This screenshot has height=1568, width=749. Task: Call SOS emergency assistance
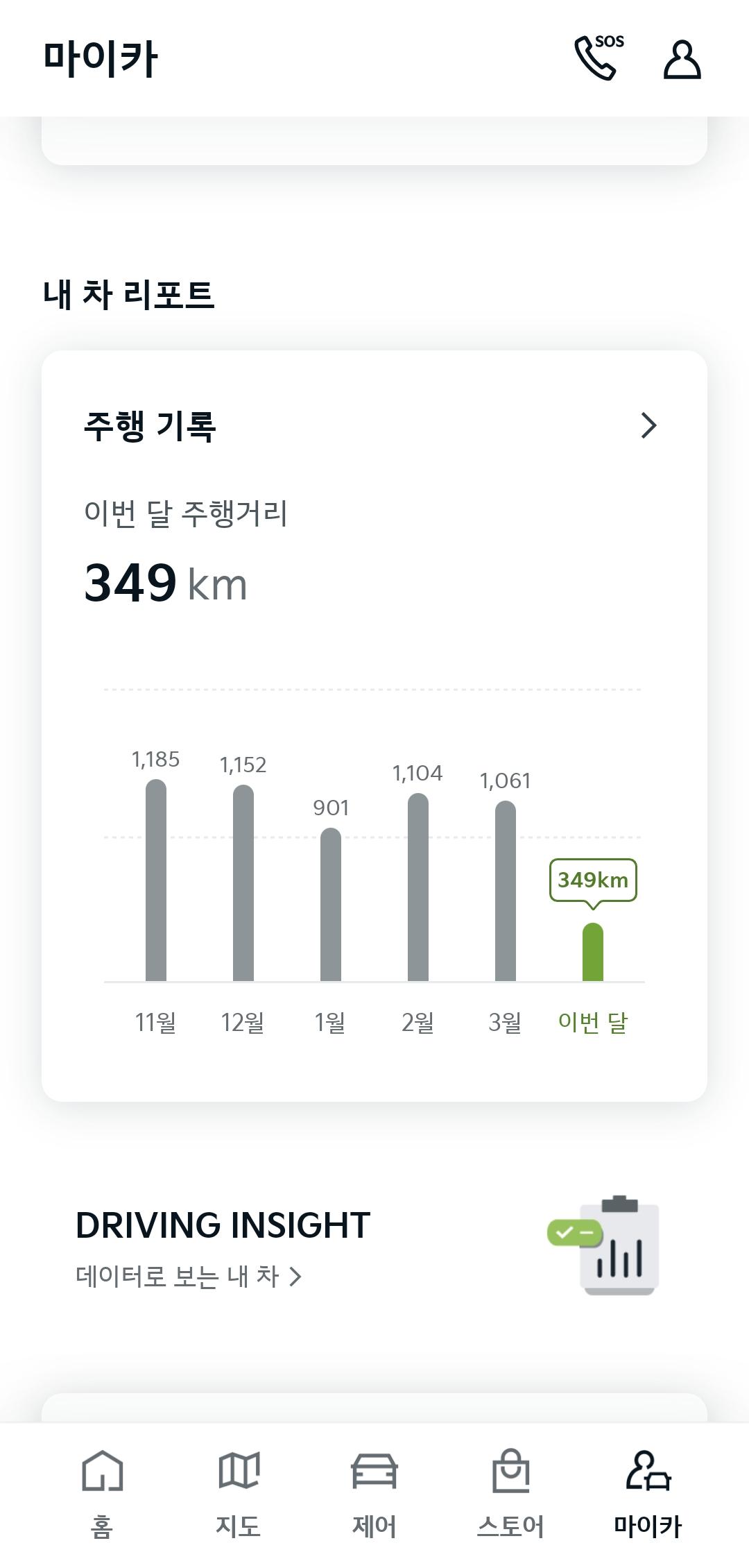pyautogui.click(x=599, y=58)
